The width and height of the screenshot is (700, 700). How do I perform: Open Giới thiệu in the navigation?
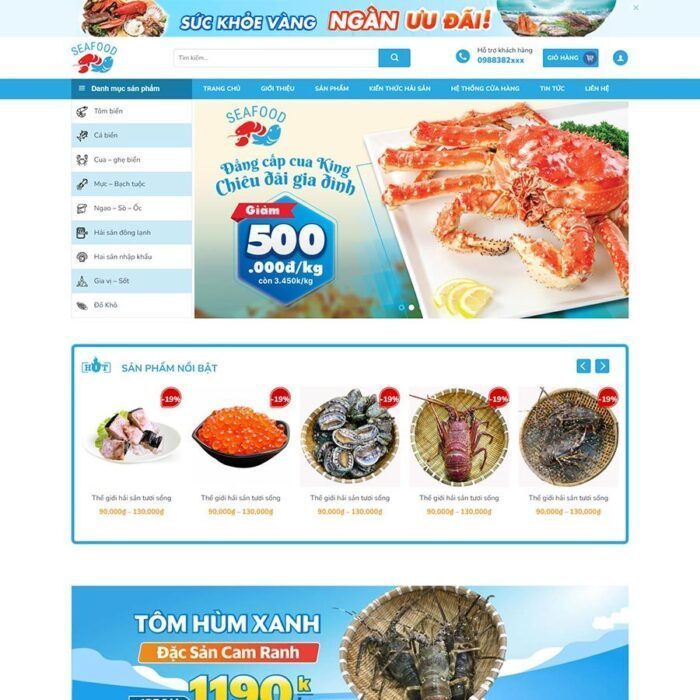point(277,88)
